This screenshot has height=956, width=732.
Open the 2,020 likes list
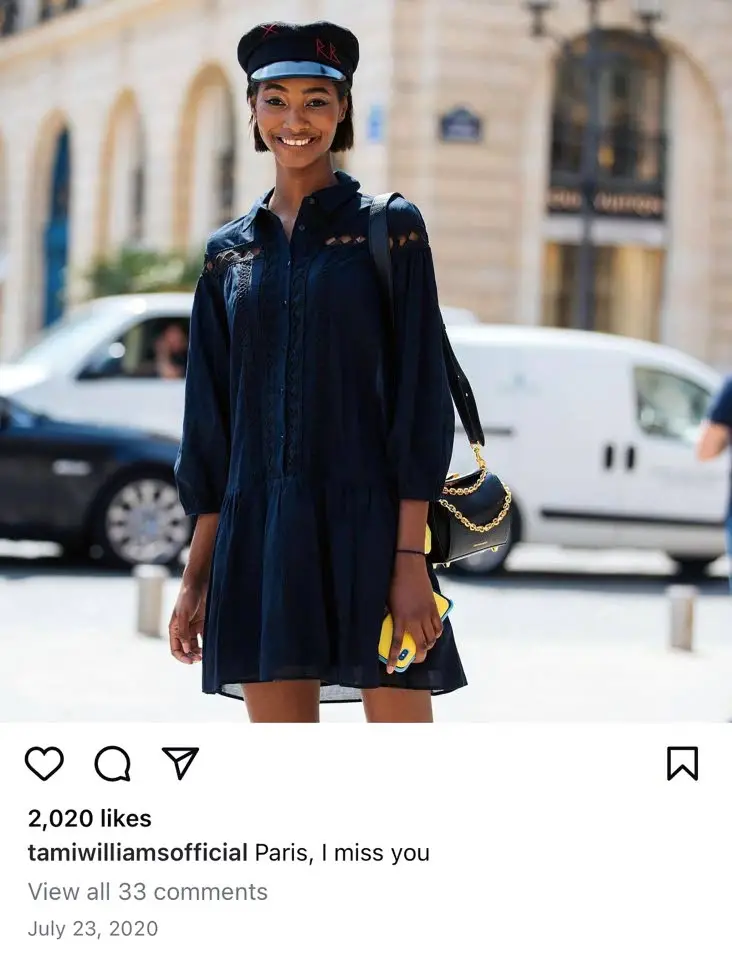90,818
